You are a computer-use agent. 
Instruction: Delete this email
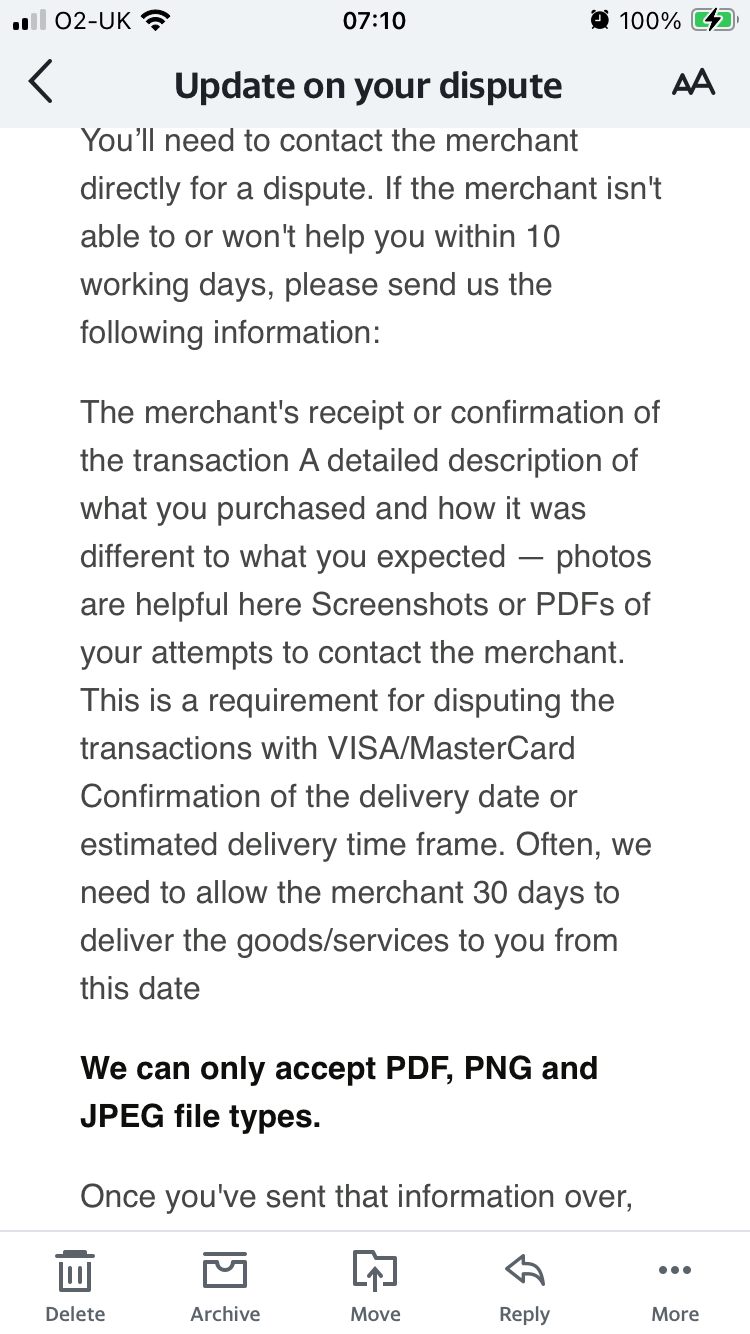[x=75, y=1284]
